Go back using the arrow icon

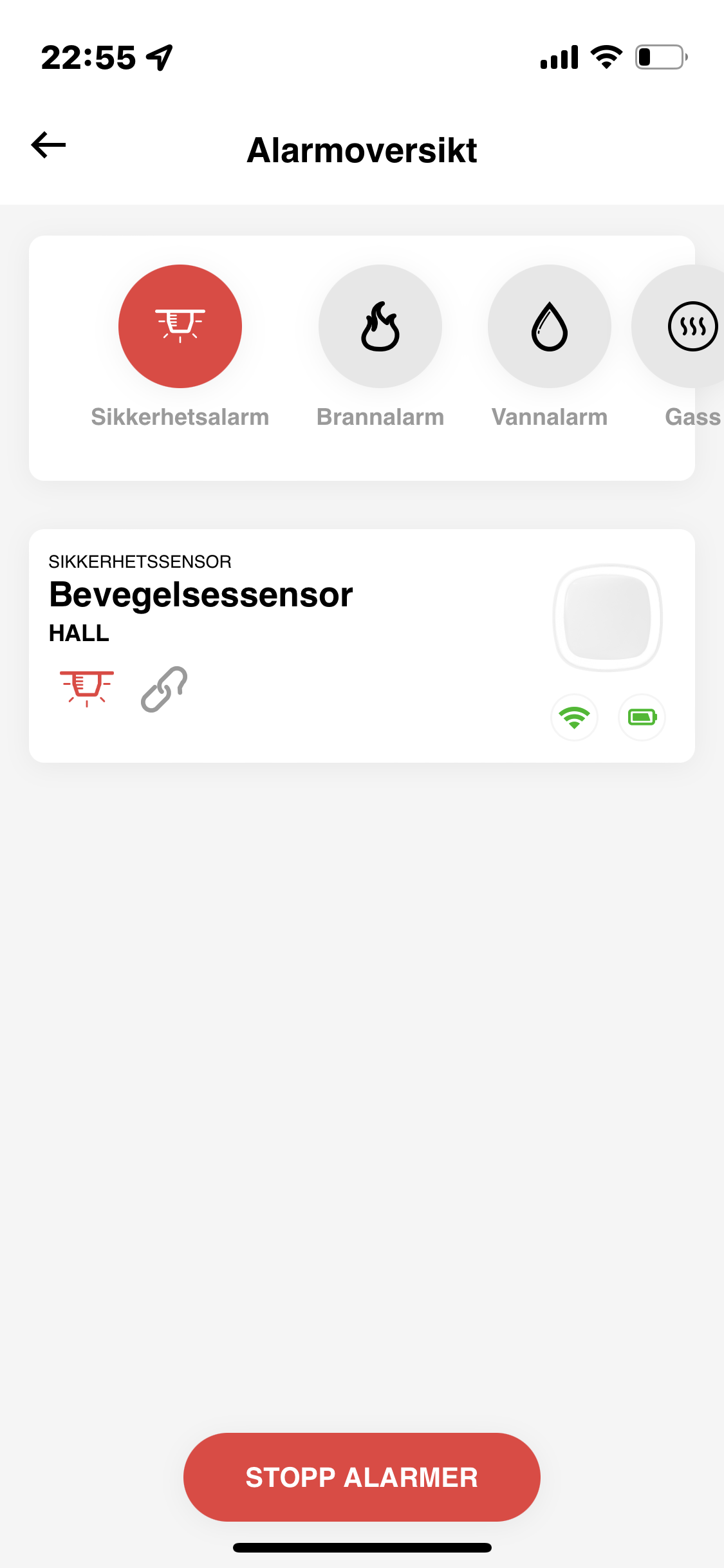pos(49,145)
